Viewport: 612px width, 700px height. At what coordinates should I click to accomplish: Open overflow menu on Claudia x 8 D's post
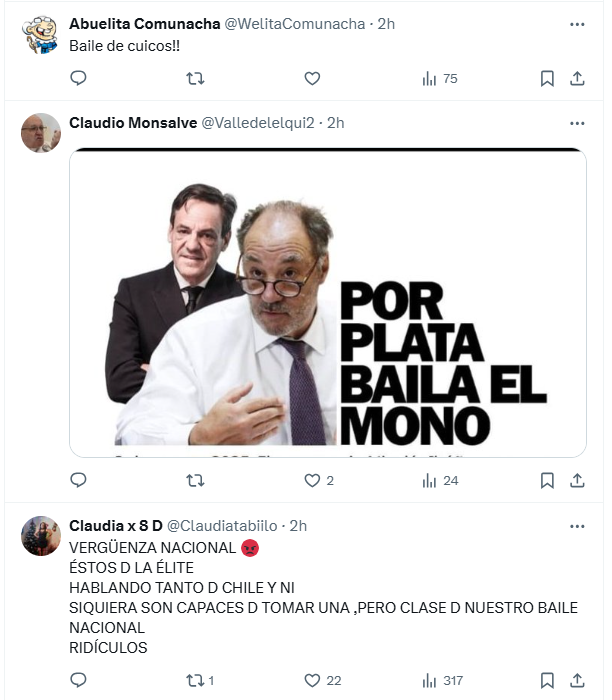[x=577, y=526]
